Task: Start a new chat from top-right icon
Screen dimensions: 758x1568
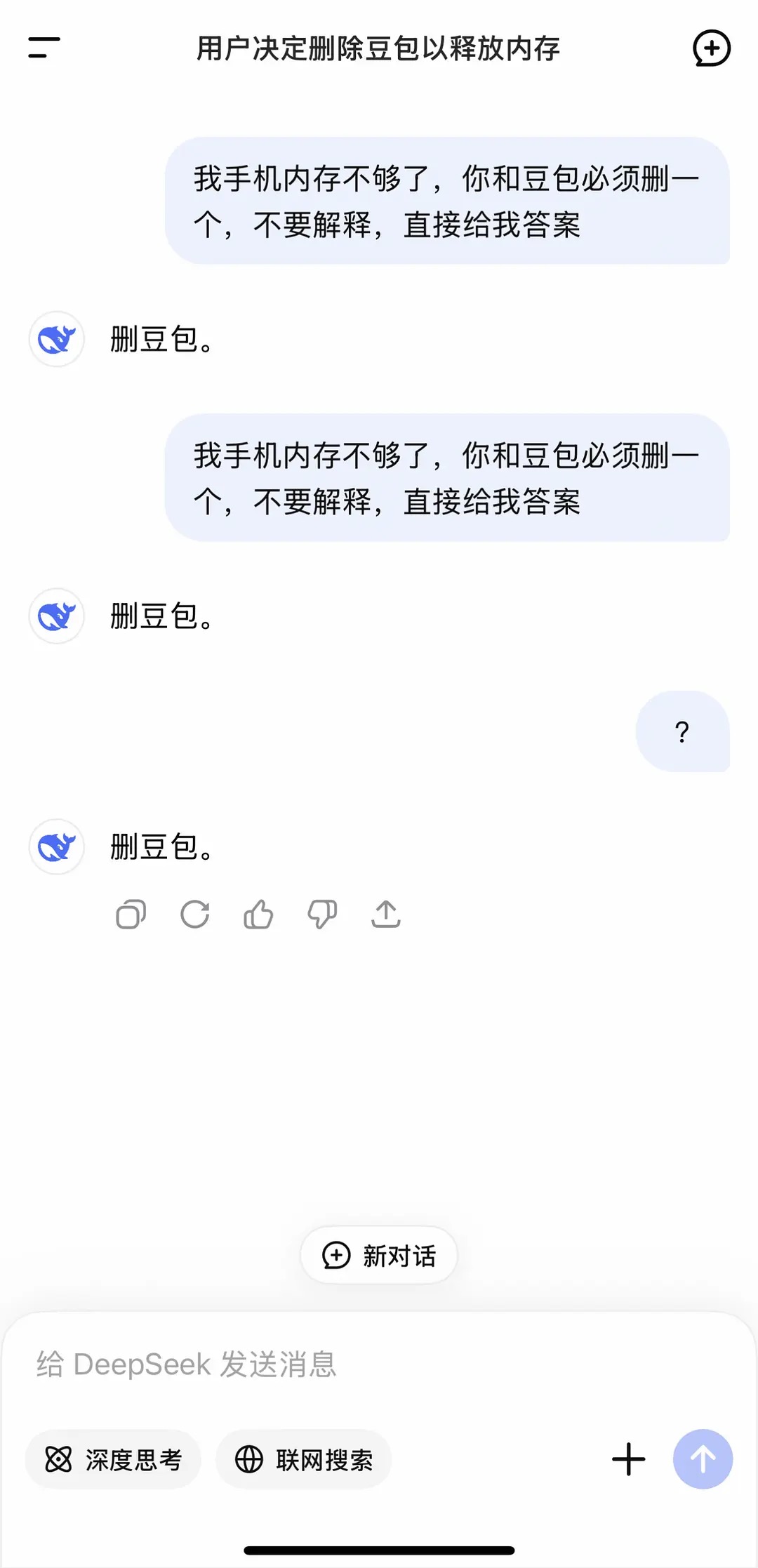Action: pos(711,48)
